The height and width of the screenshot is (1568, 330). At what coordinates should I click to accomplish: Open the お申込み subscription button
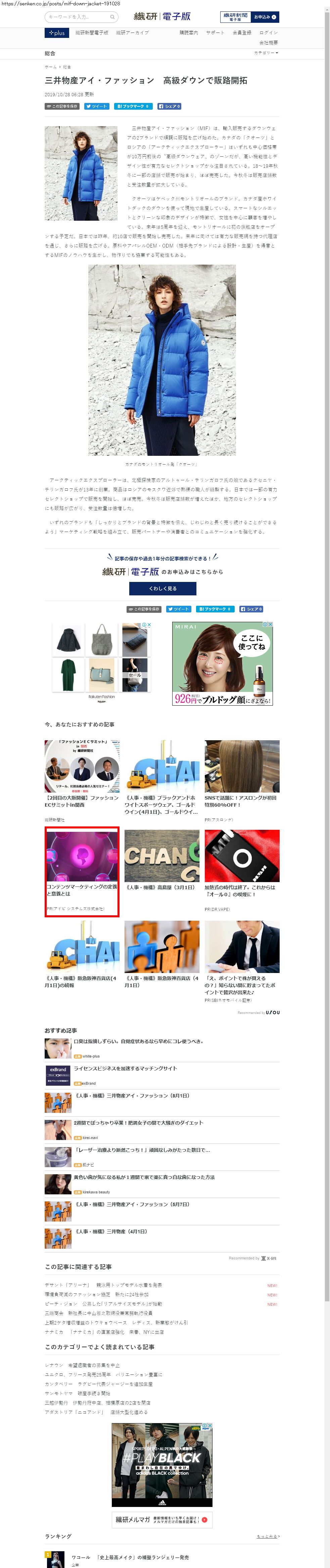[266, 17]
